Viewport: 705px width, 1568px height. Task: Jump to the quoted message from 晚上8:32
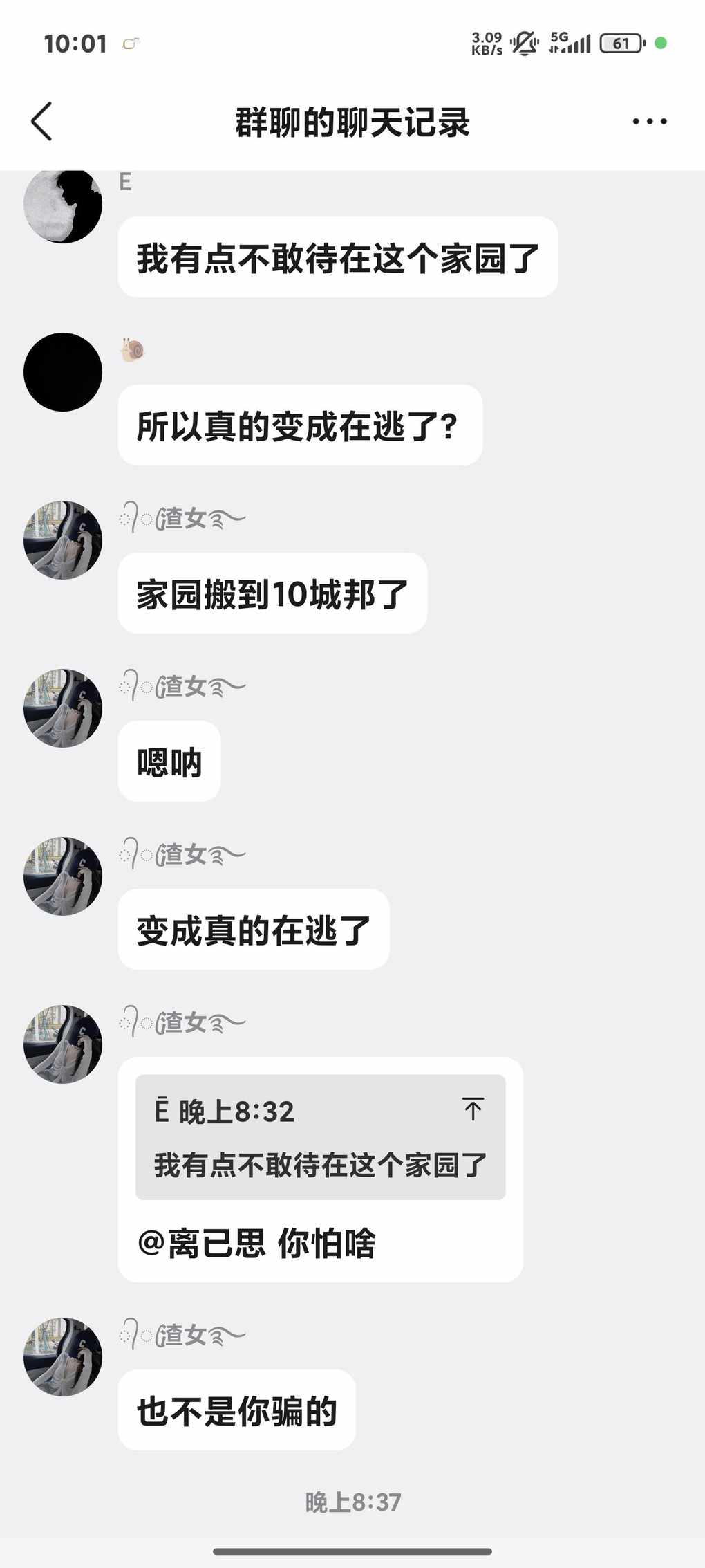473,1109
